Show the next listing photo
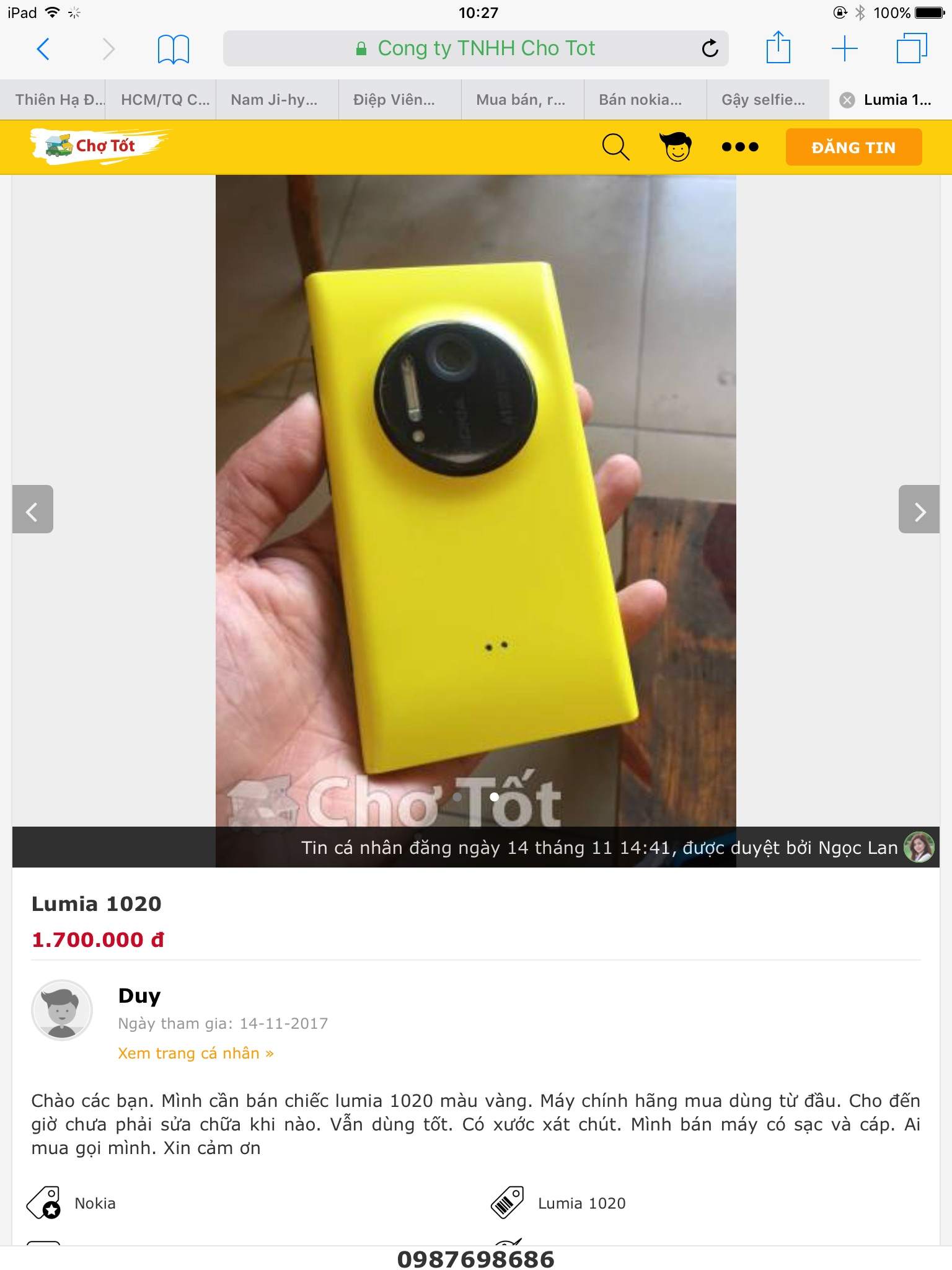The image size is (952, 1270). point(919,510)
